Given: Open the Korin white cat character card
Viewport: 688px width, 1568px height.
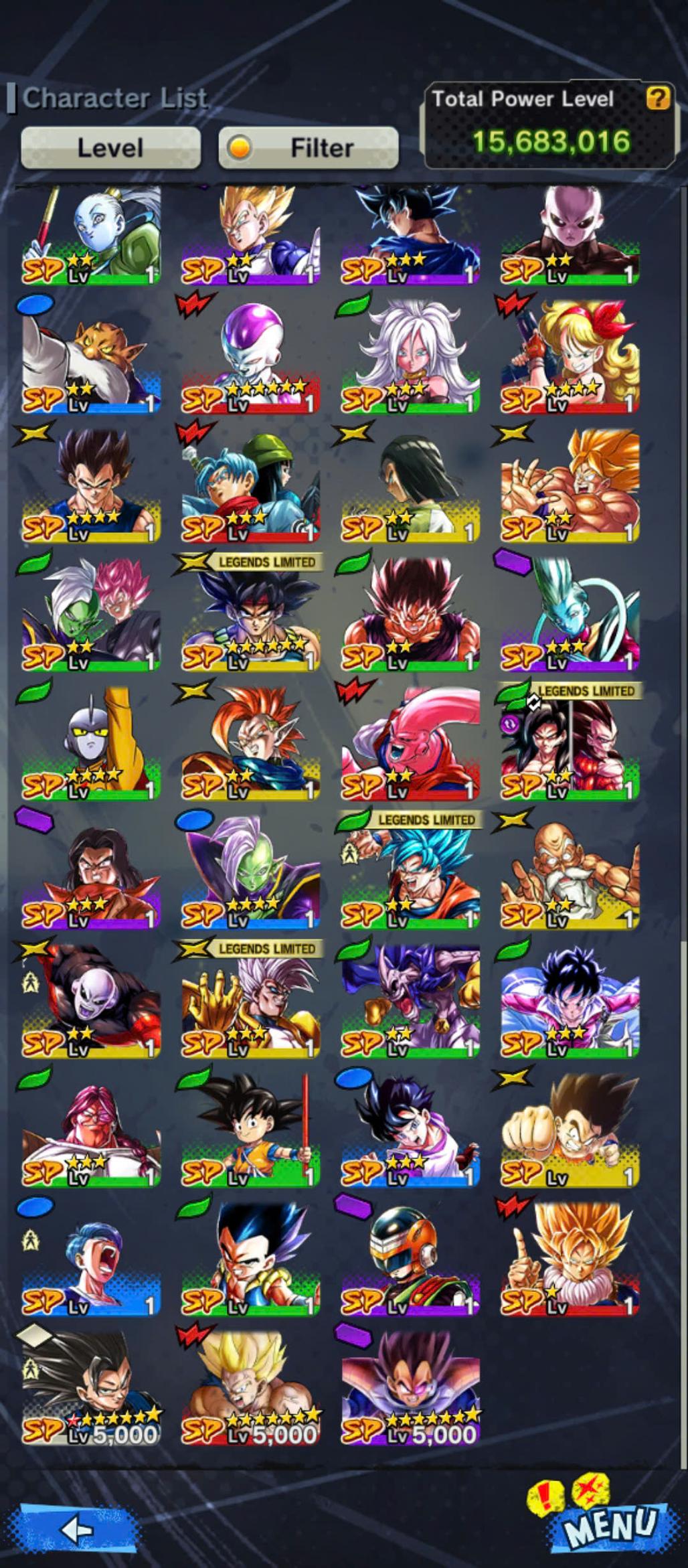Looking at the screenshot, I should click(x=92, y=360).
